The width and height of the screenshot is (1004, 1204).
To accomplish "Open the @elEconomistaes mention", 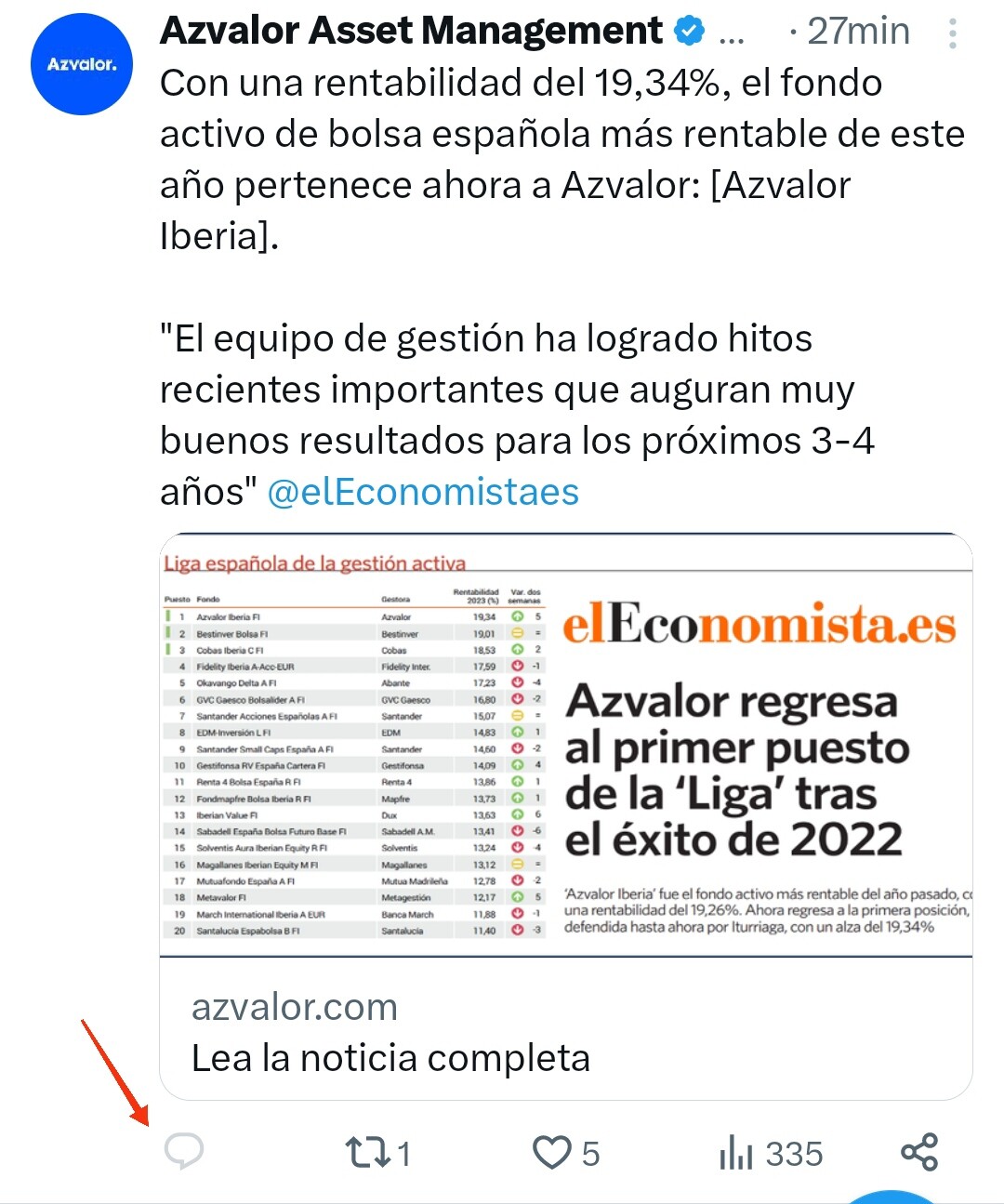I will [423, 492].
